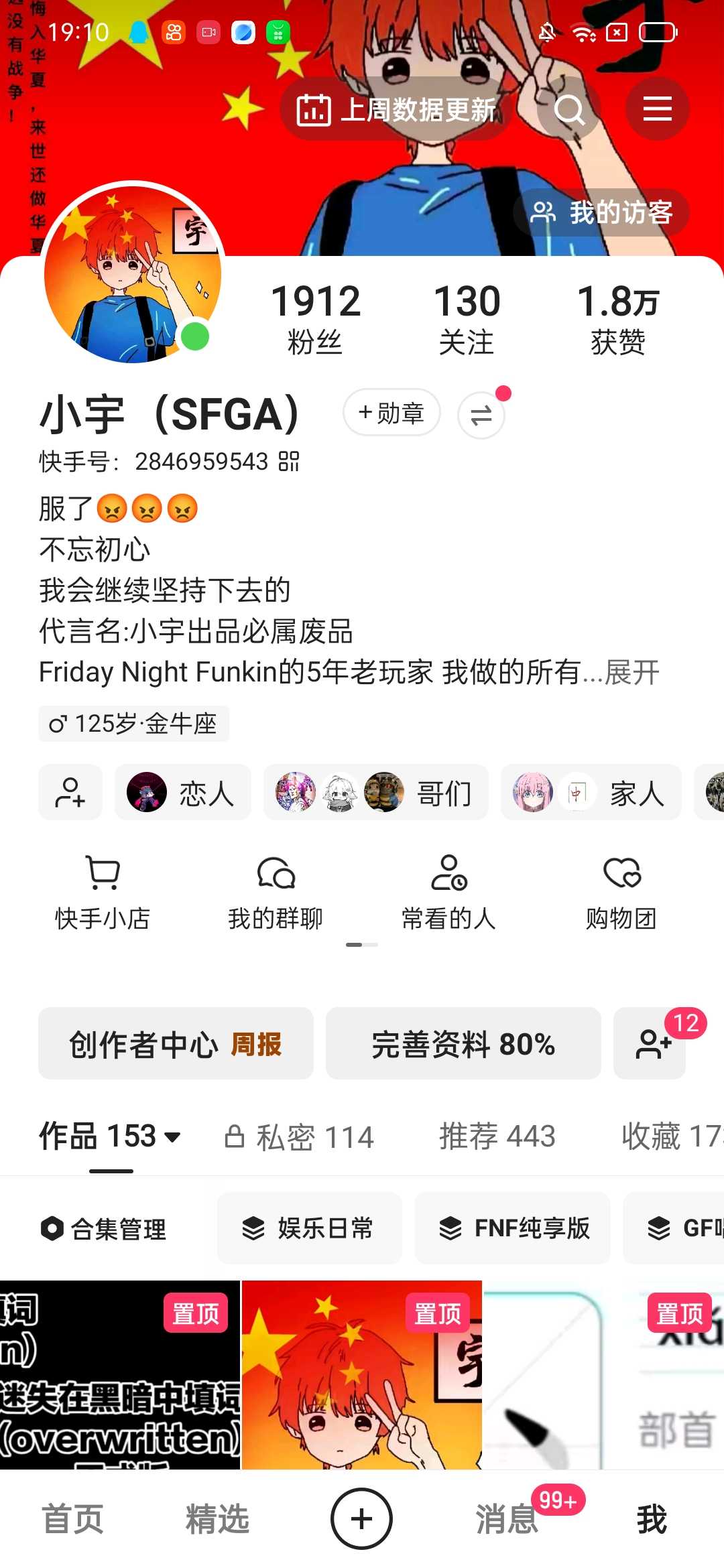
Task: Tap 完善资料 80% button
Action: 463,1044
